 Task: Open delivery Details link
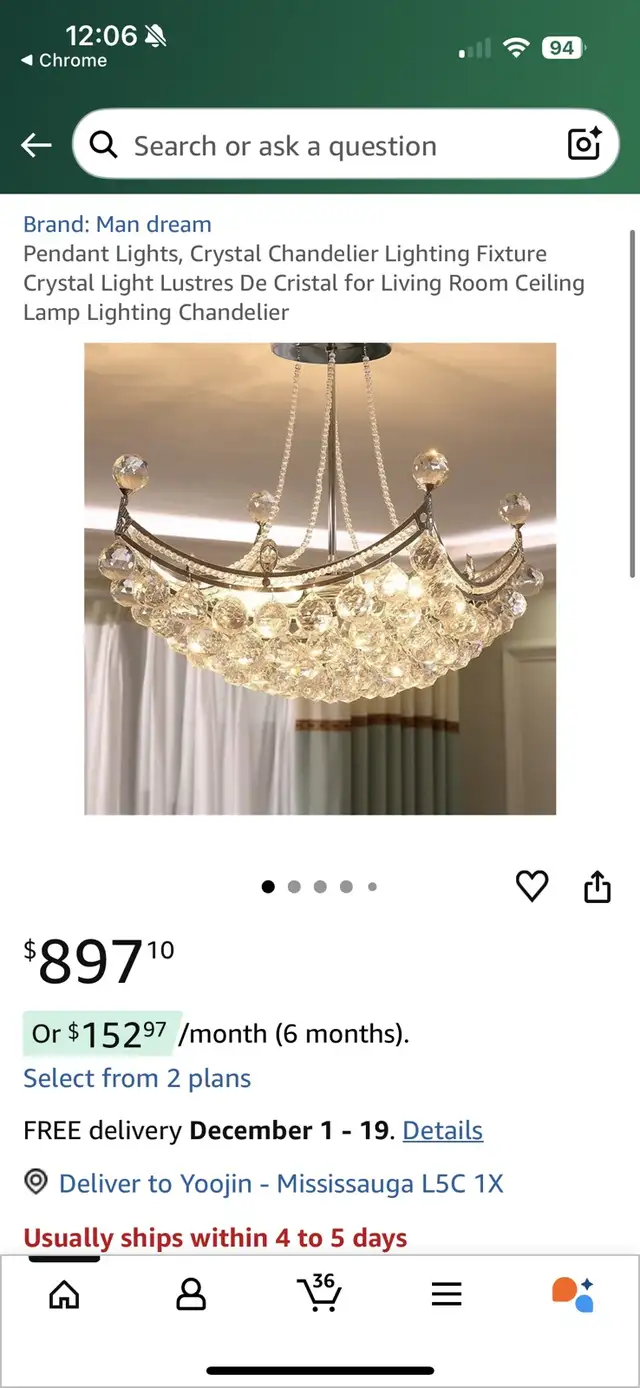(442, 1130)
